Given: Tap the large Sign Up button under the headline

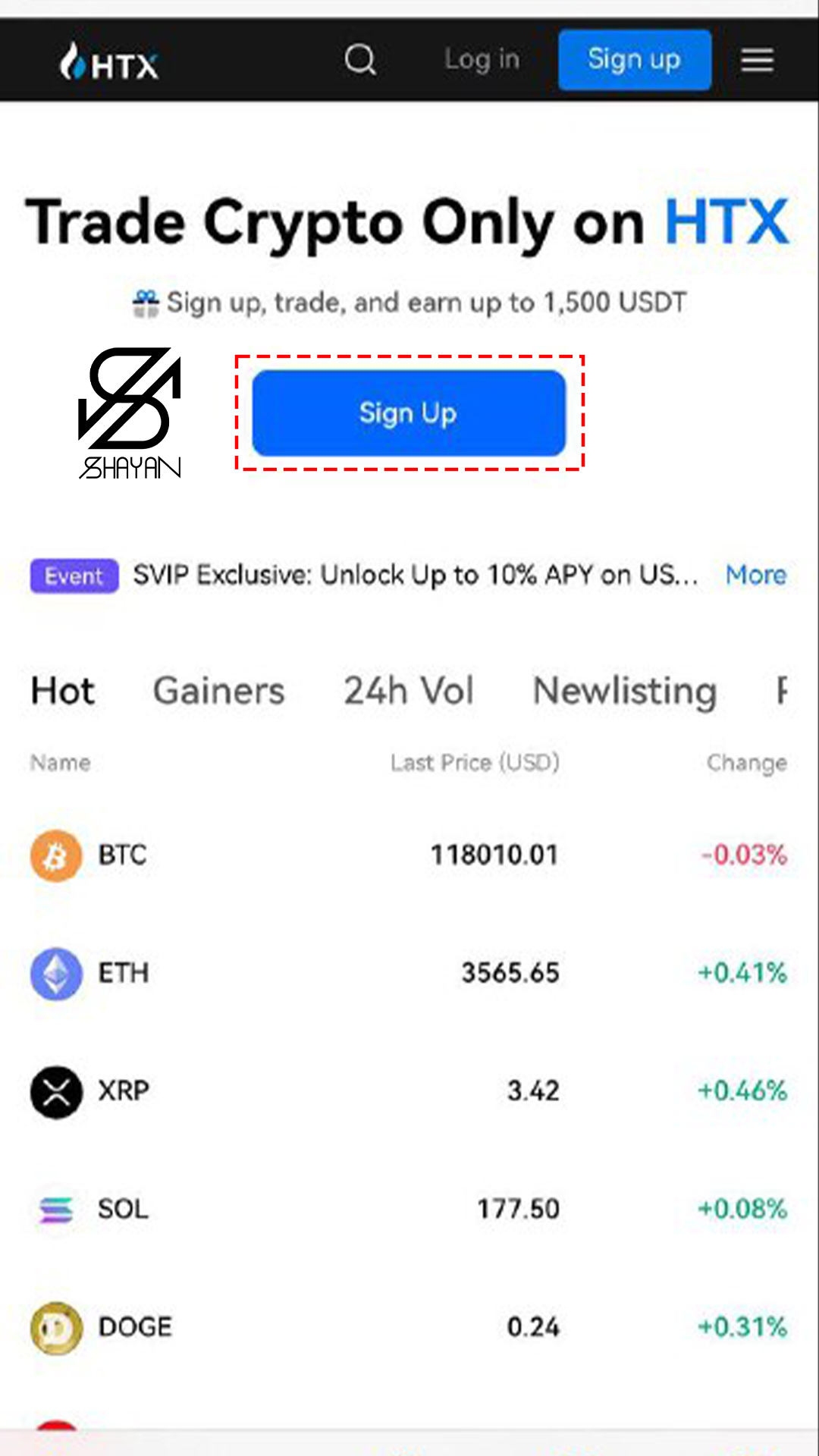Looking at the screenshot, I should tap(409, 413).
